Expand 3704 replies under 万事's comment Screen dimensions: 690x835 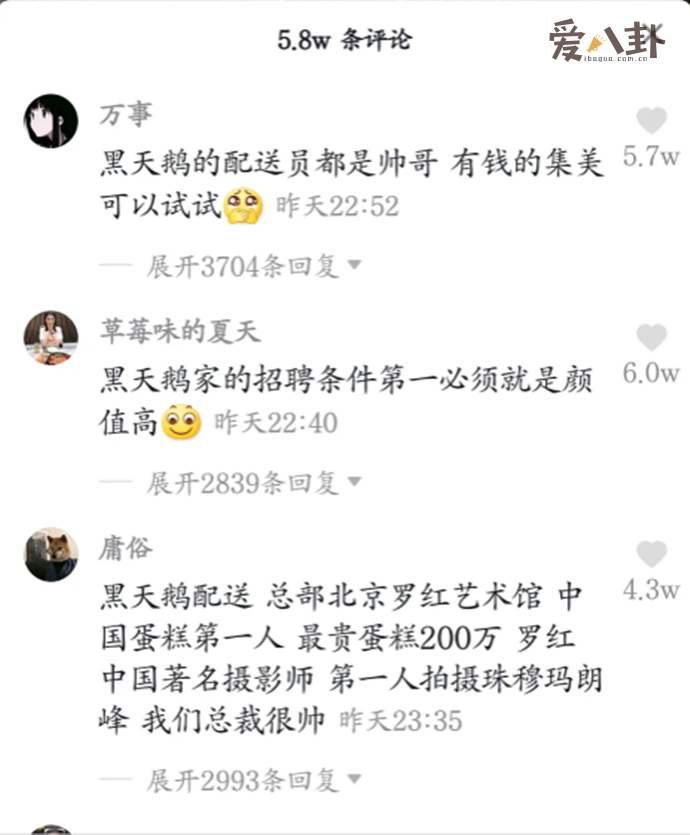point(254,266)
